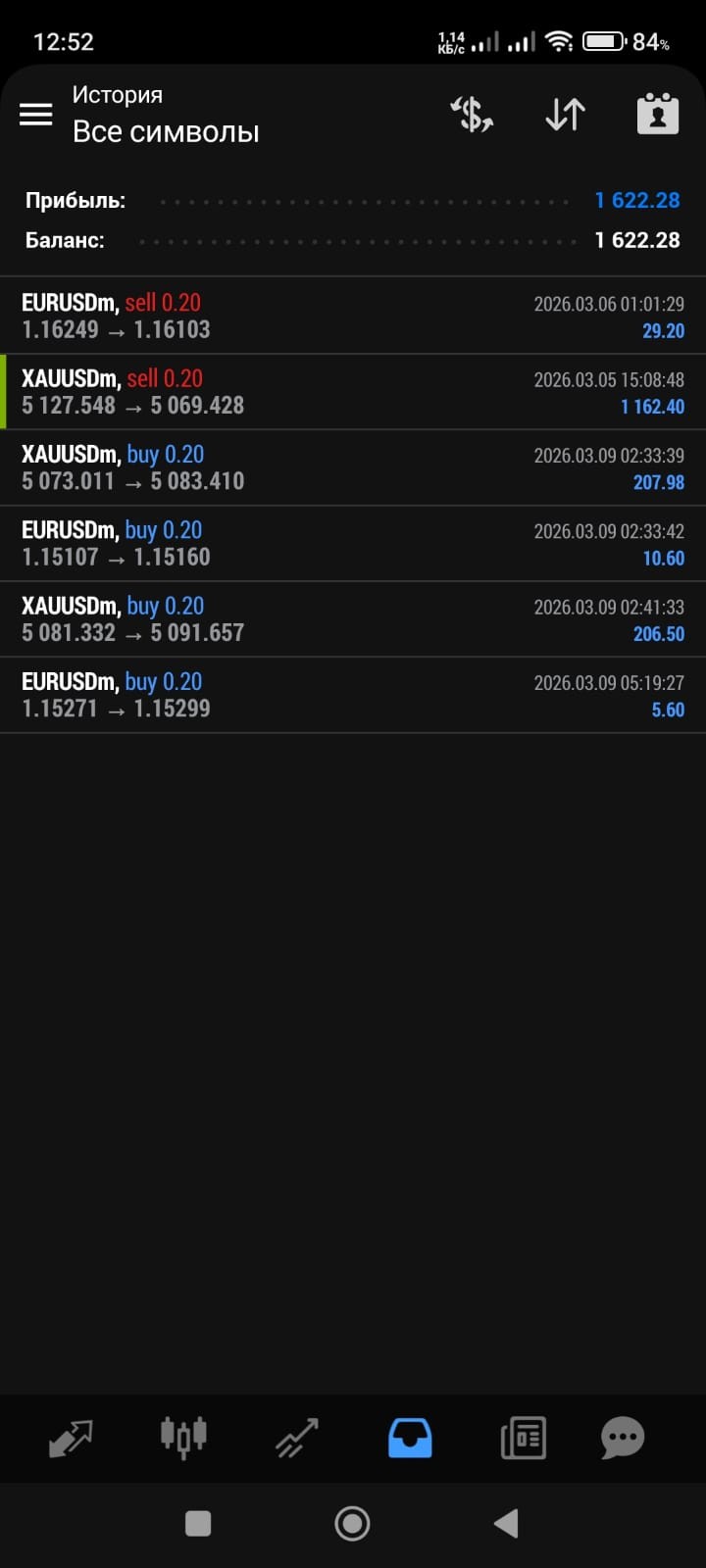
Task: Open the sort order arrows
Action: click(x=565, y=115)
